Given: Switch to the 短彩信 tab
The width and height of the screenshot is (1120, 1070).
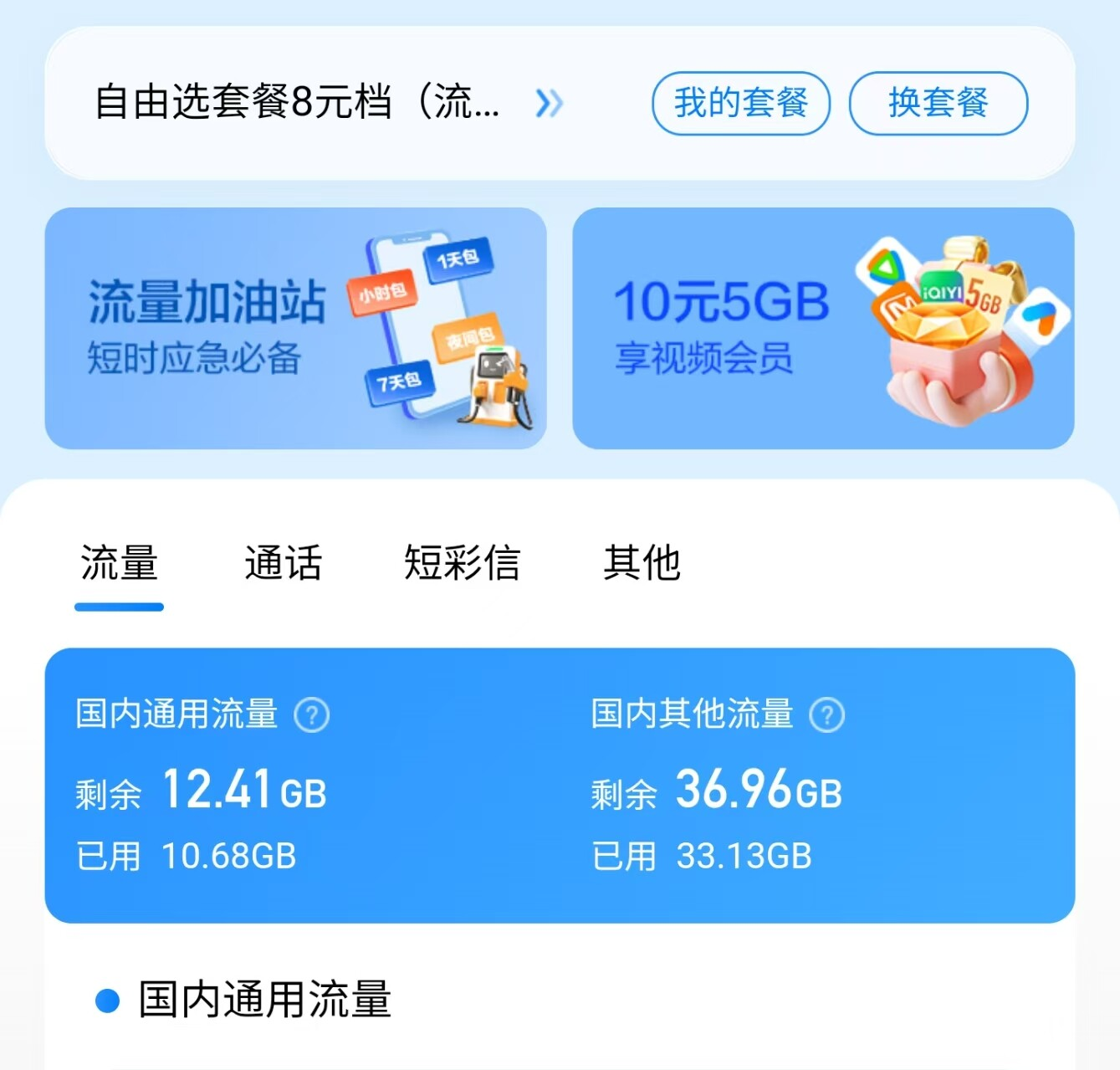Looking at the screenshot, I should (462, 563).
